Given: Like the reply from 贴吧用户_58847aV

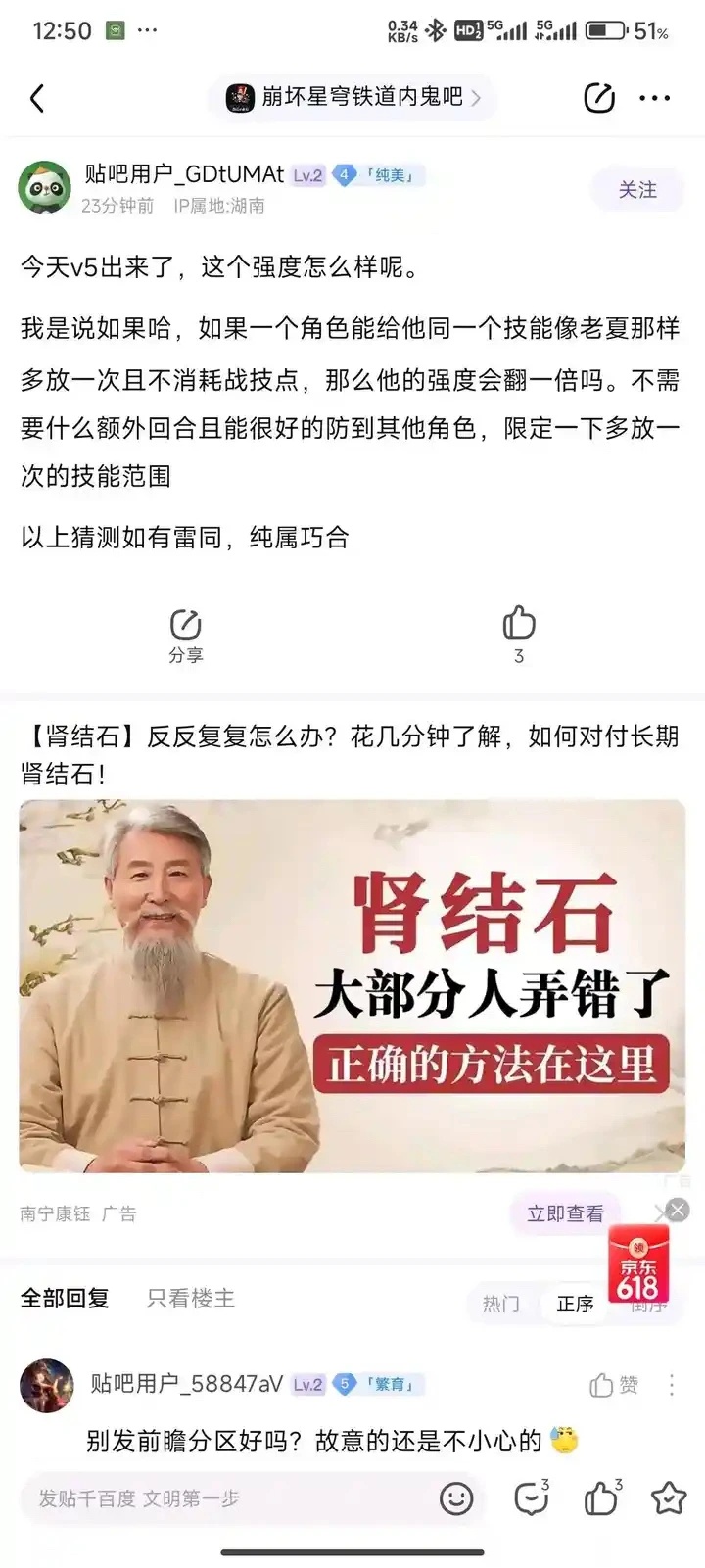Looking at the screenshot, I should 613,1385.
